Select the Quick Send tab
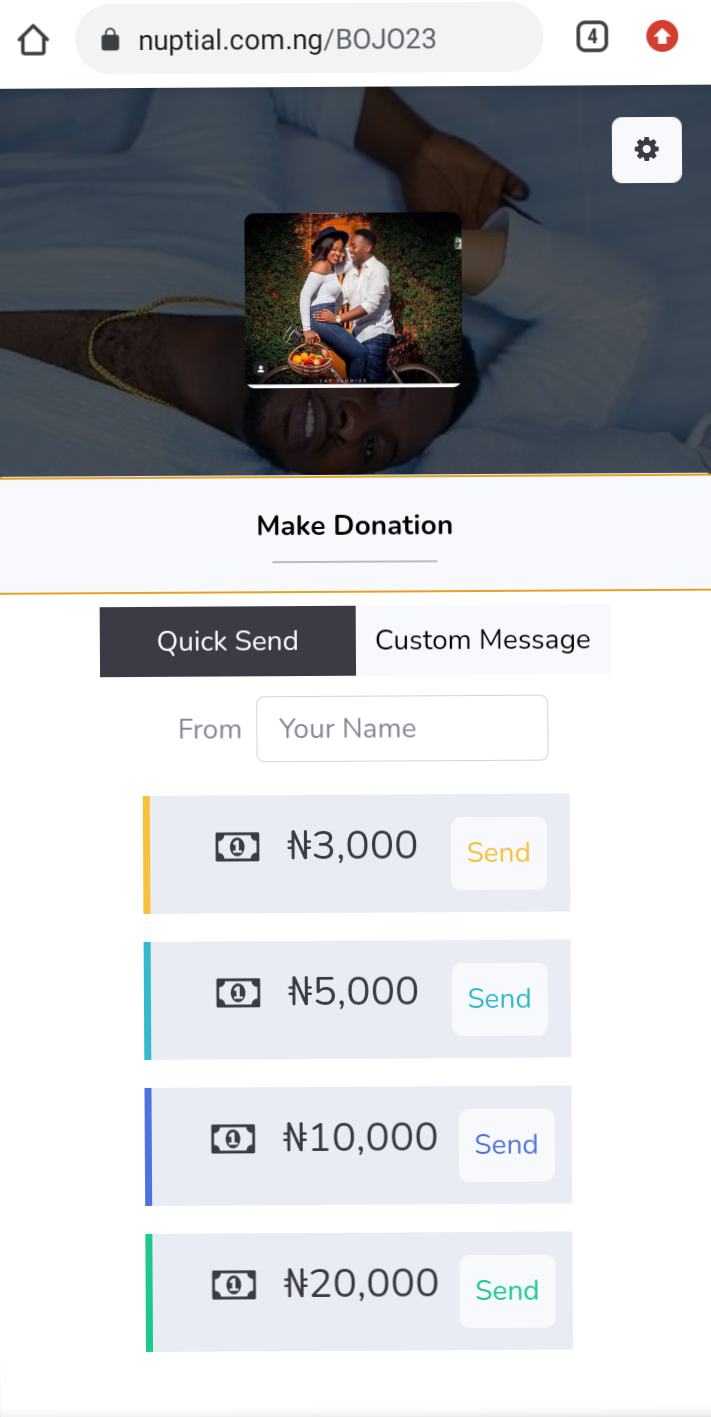Image resolution: width=711 pixels, height=1417 pixels. click(x=227, y=641)
